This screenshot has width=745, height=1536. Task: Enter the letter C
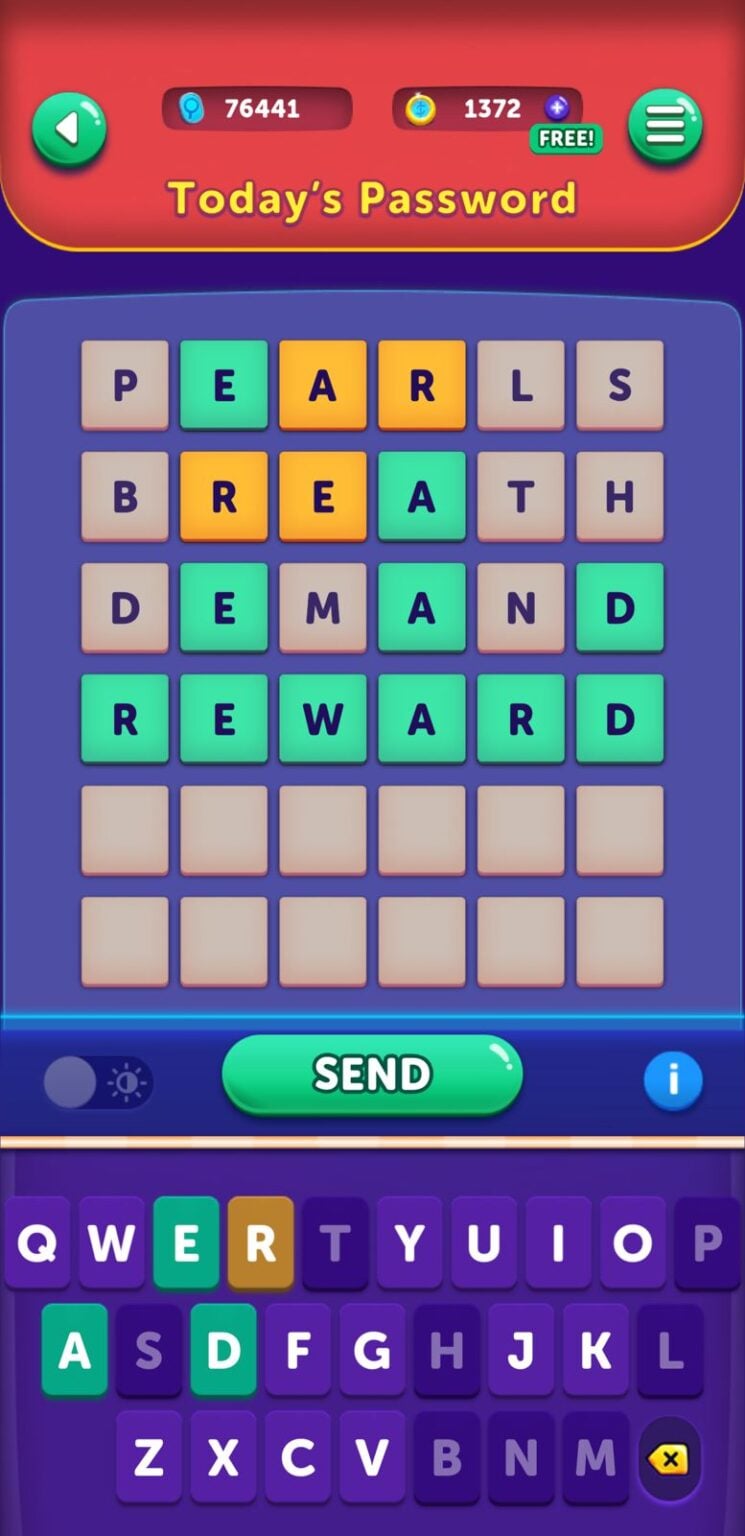(297, 1458)
